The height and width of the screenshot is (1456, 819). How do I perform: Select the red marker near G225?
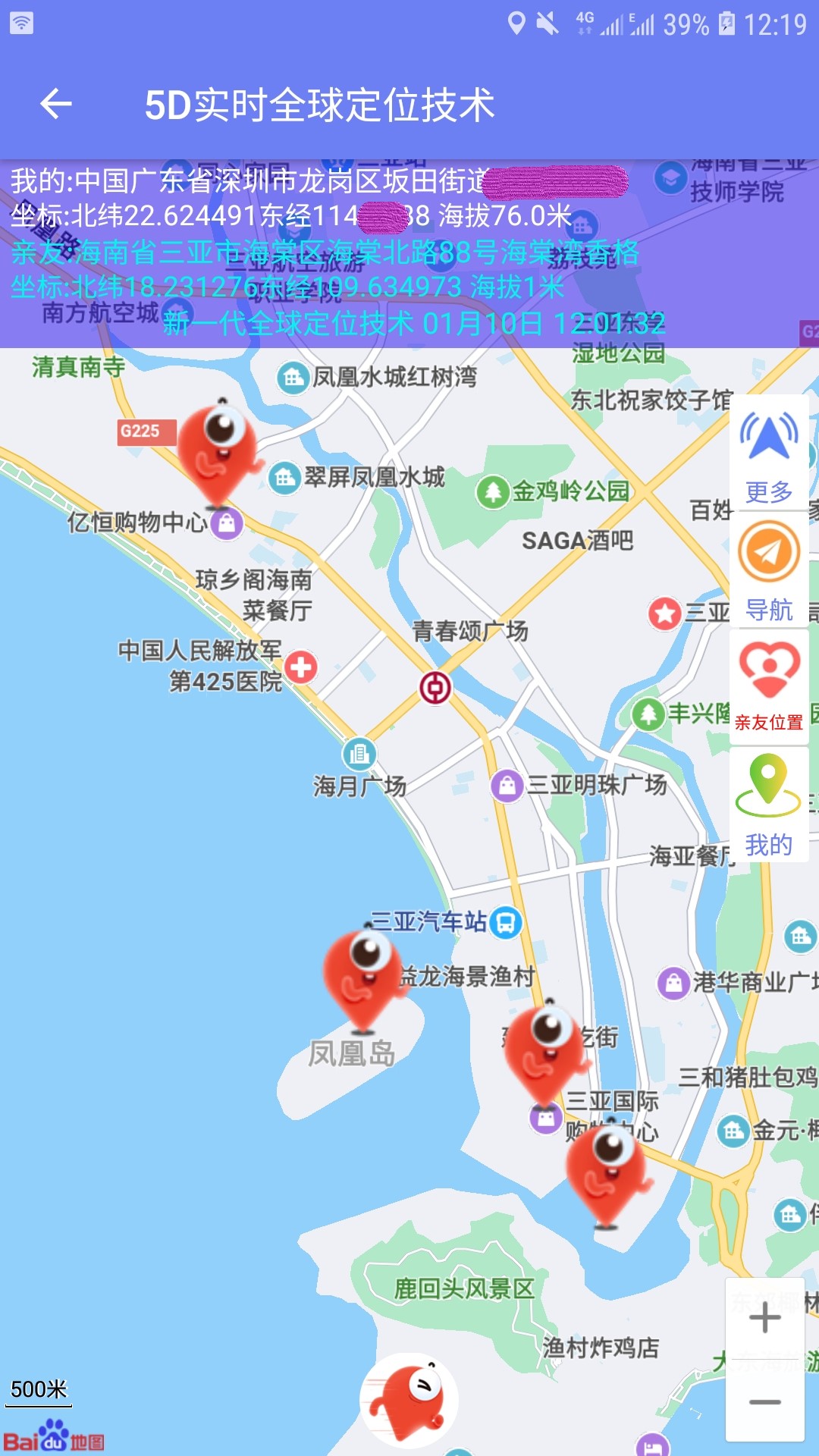coord(218,453)
